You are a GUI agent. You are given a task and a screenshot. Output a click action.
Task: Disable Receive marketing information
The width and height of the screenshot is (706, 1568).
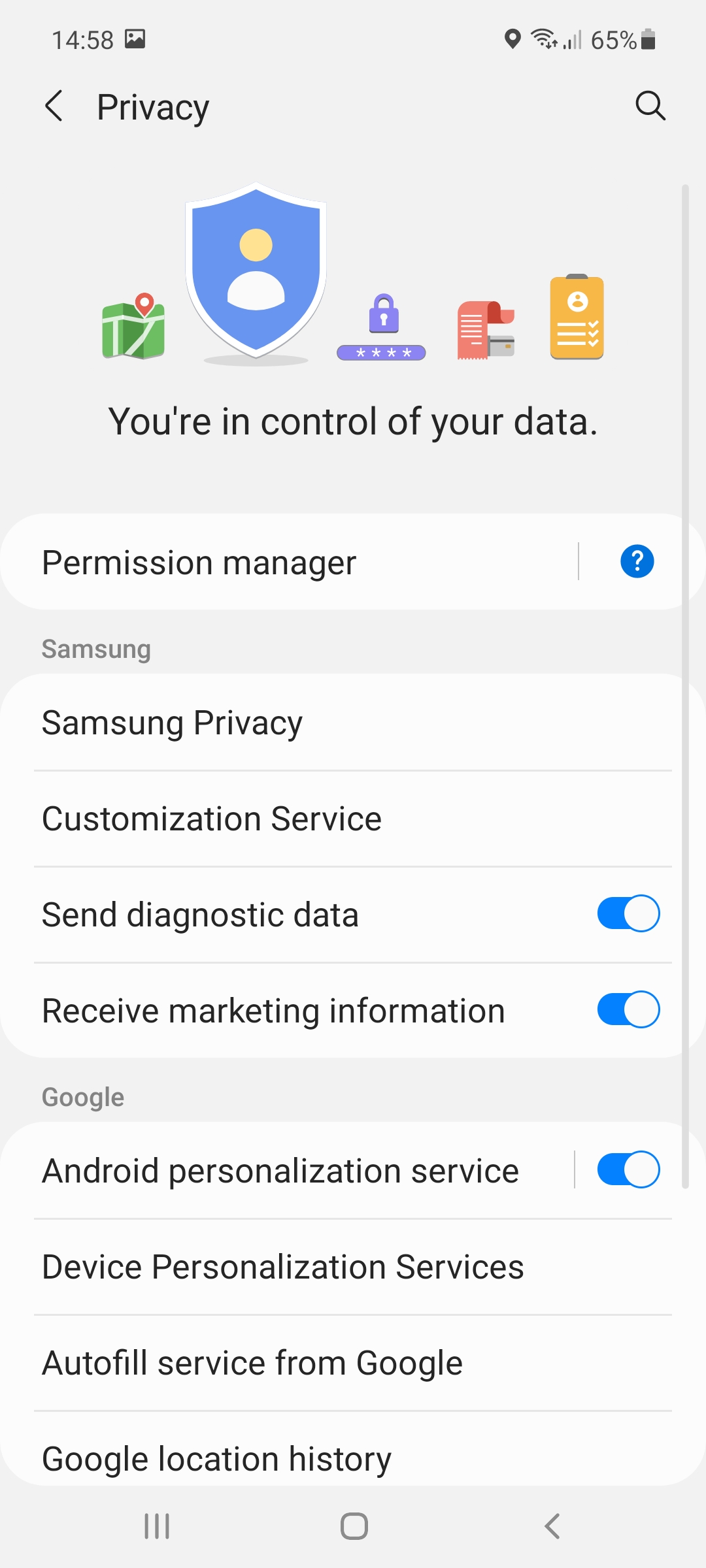point(628,1009)
